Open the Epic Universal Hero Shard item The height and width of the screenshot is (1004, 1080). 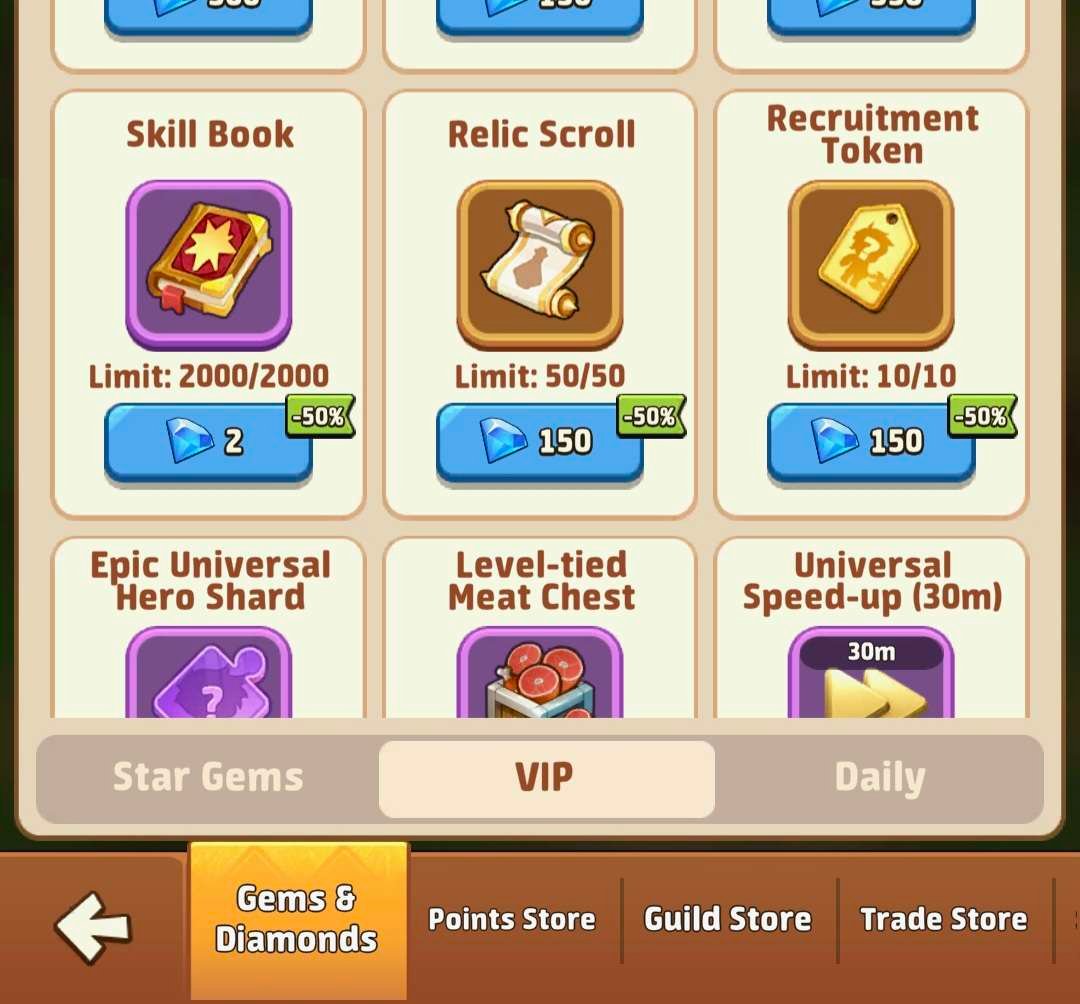[x=208, y=672]
